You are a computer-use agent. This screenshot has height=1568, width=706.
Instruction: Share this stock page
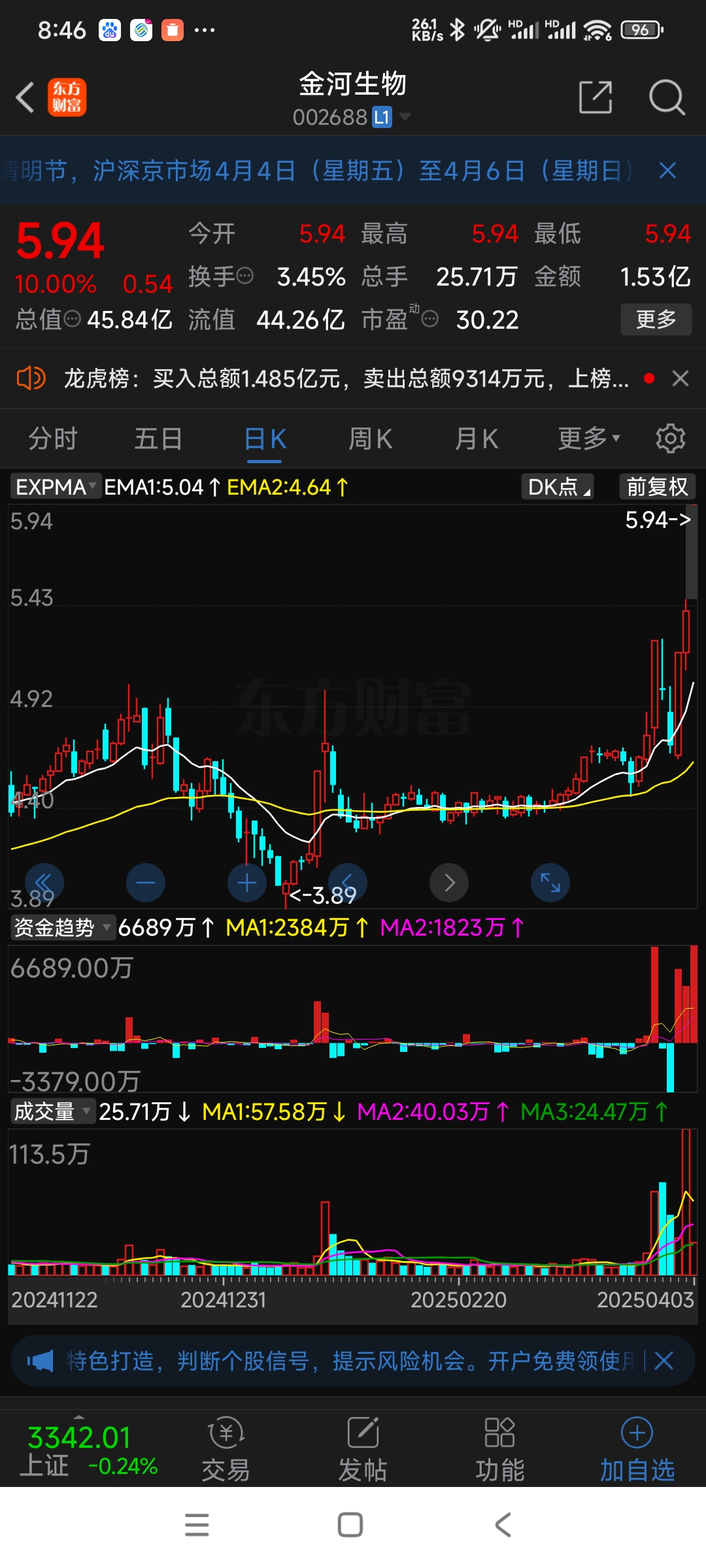596,98
